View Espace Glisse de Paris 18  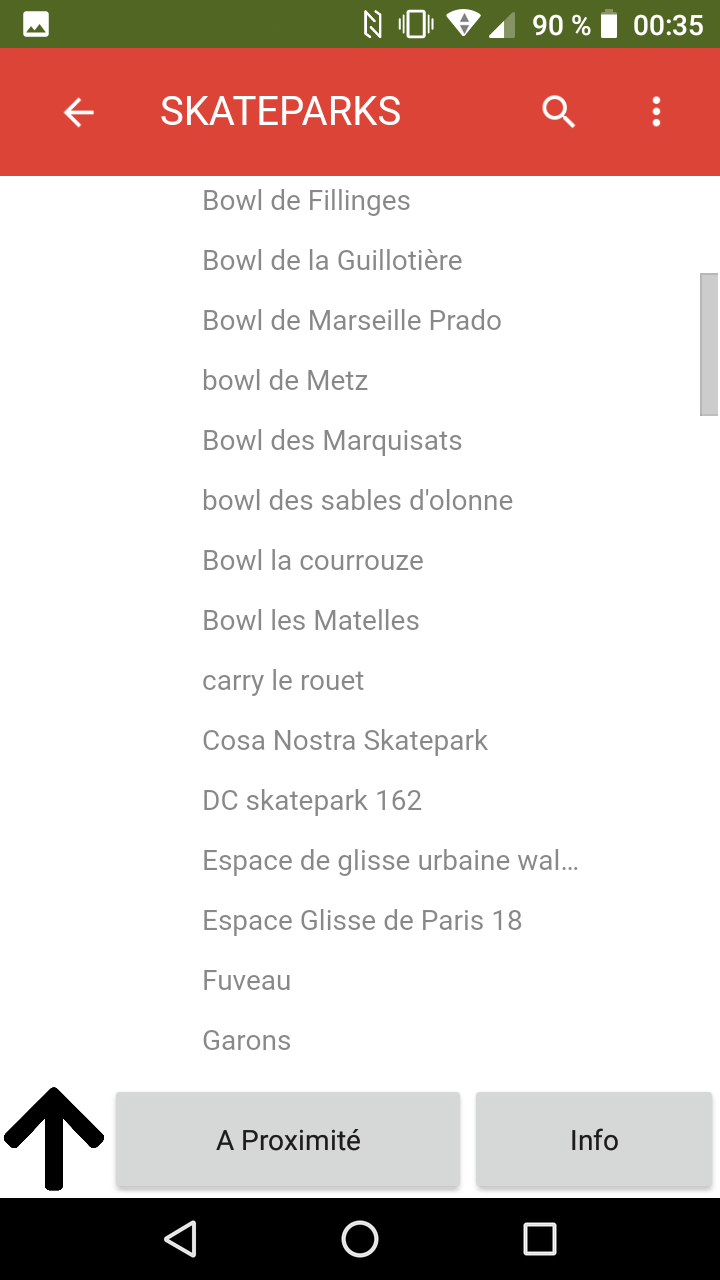pos(362,921)
